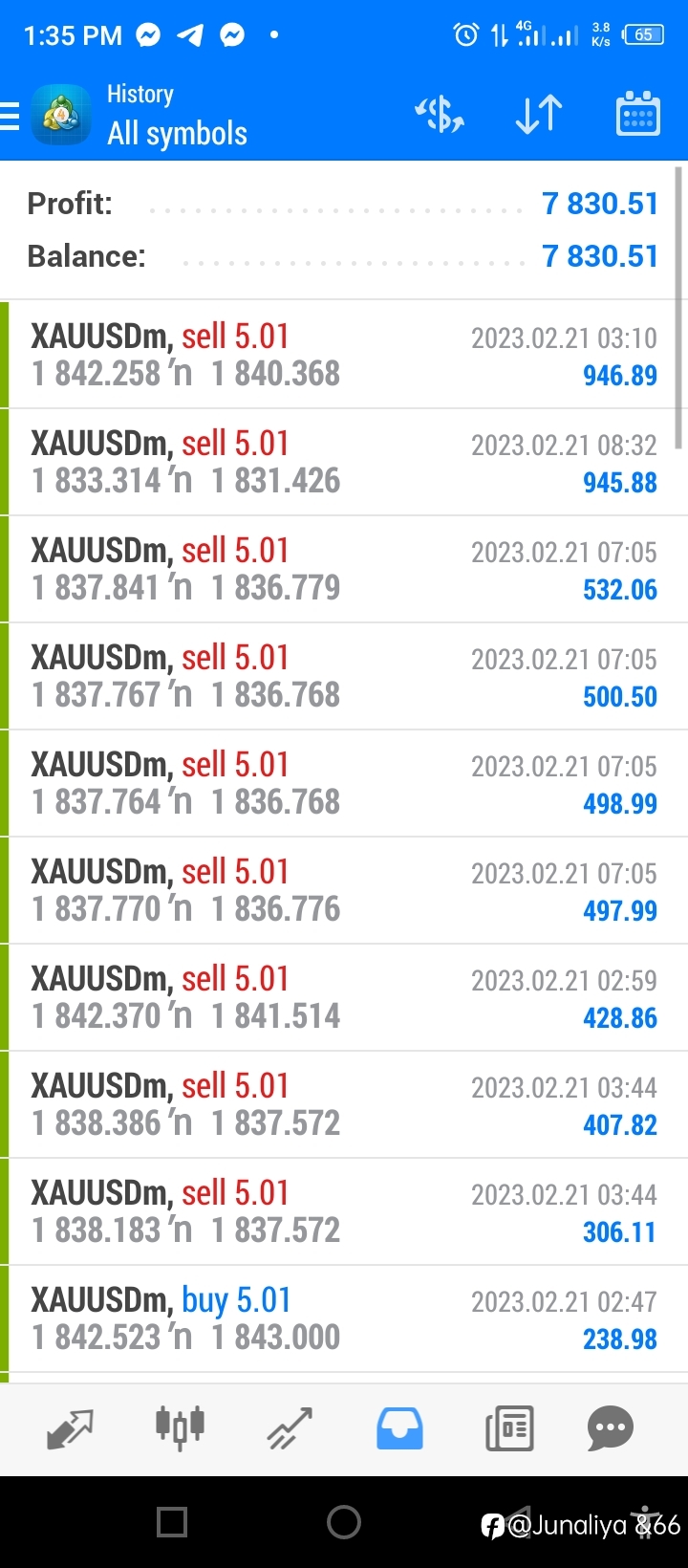Open the hamburger drawer menu
The height and width of the screenshot is (1568, 688).
point(9,115)
